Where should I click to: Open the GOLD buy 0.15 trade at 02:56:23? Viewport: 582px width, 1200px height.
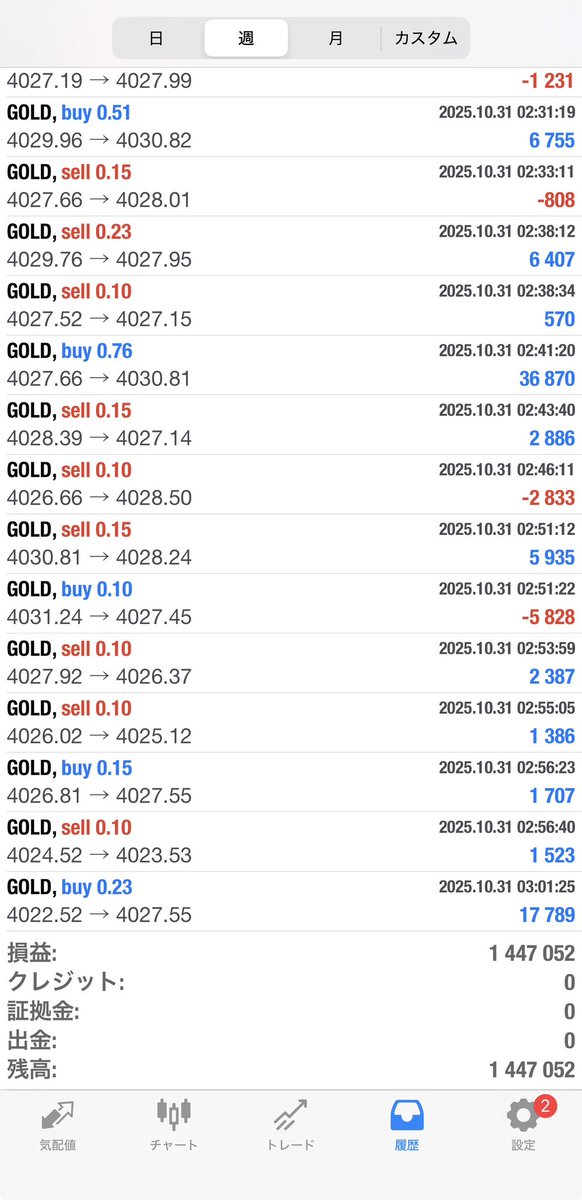pyautogui.click(x=291, y=782)
